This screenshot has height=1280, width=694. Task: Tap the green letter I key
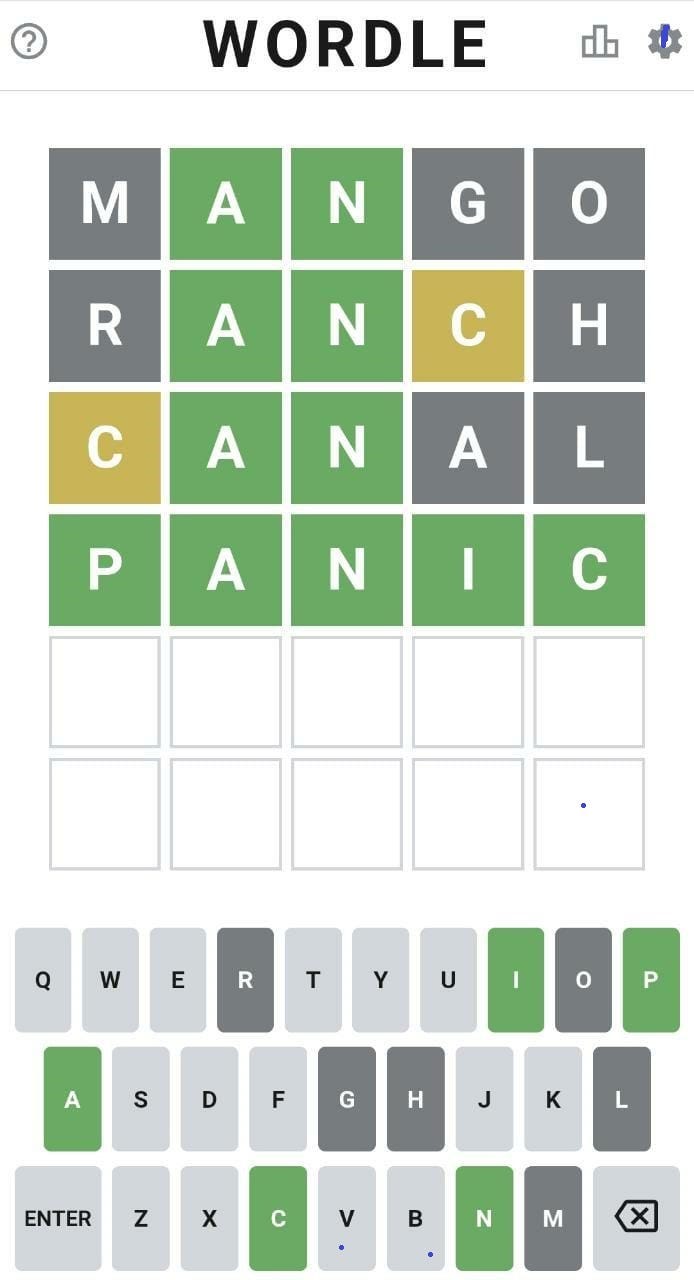516,980
